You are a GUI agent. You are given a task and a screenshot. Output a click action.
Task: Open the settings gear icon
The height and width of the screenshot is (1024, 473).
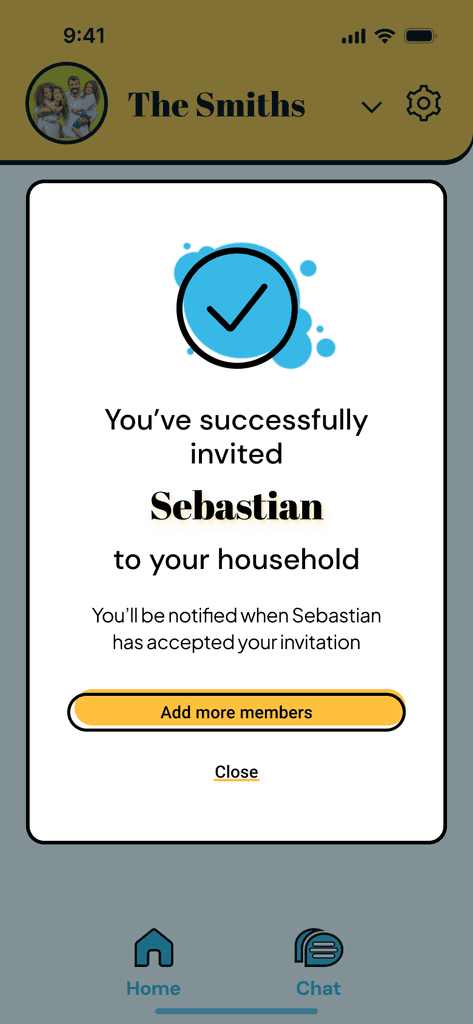click(423, 103)
